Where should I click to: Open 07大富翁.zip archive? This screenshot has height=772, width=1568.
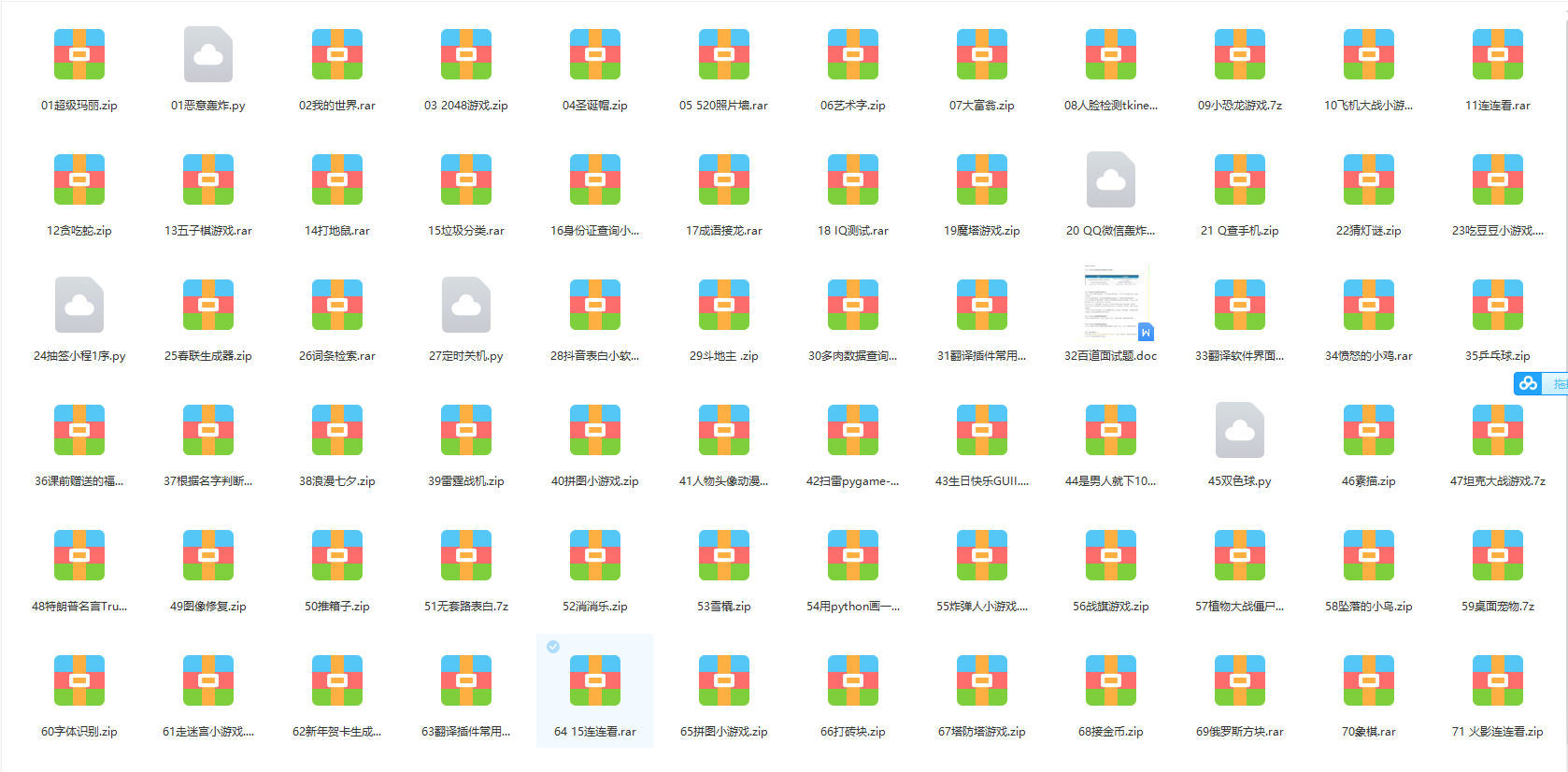coord(982,55)
